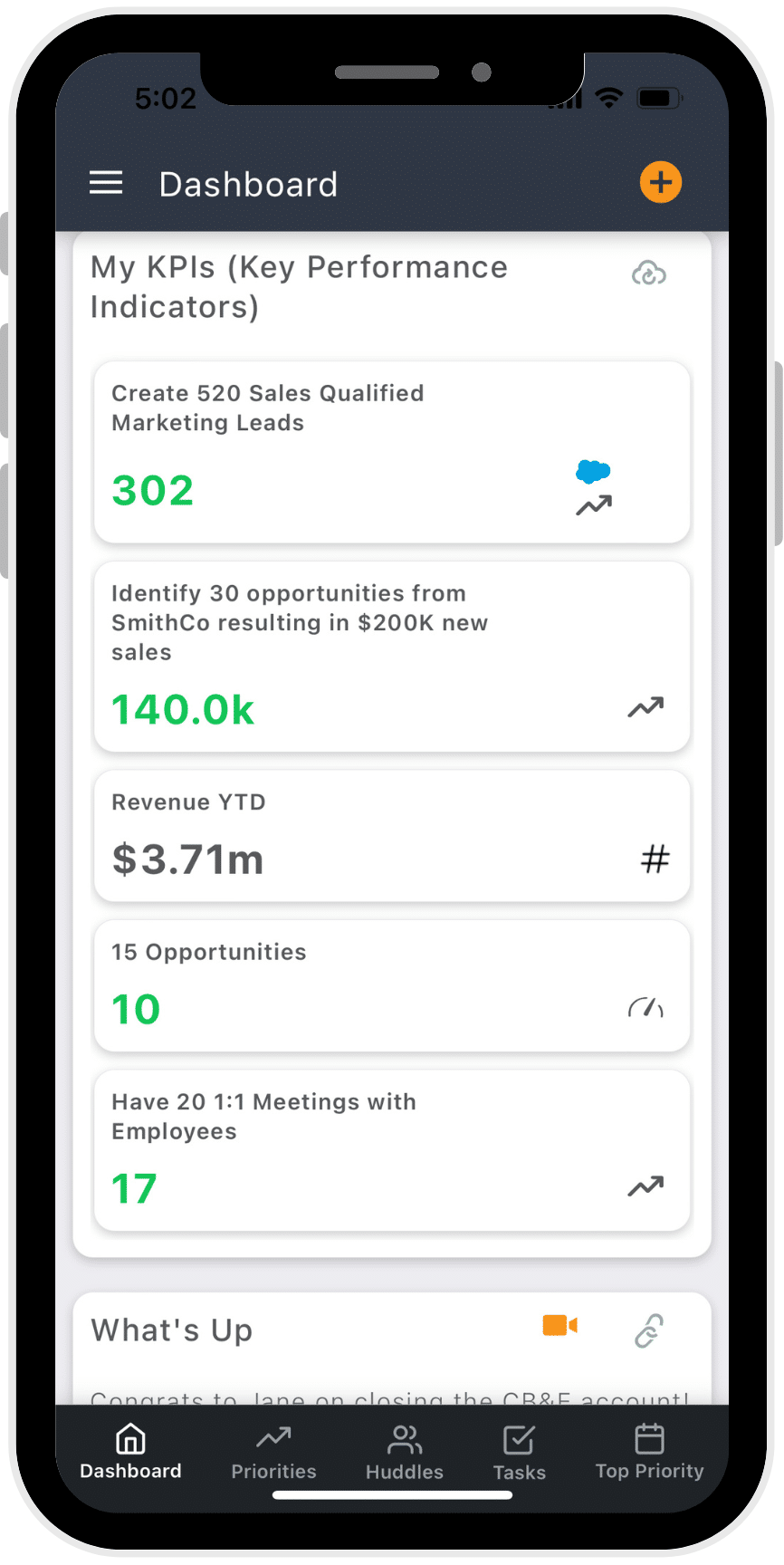Switch to the Priorities tab
The width and height of the screenshot is (784, 1565).
coord(273,1453)
